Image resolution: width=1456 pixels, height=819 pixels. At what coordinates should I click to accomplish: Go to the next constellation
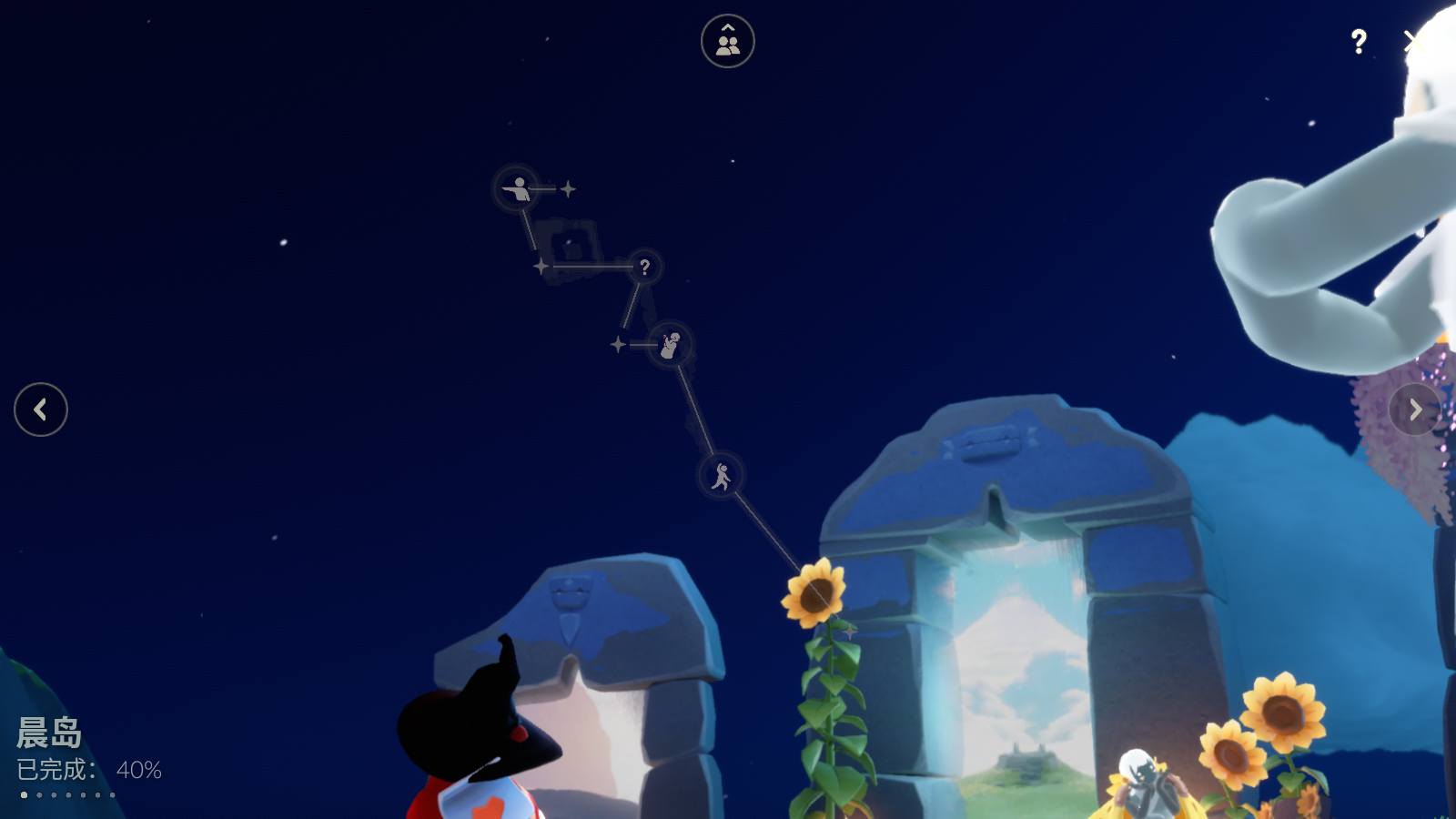point(1415,409)
